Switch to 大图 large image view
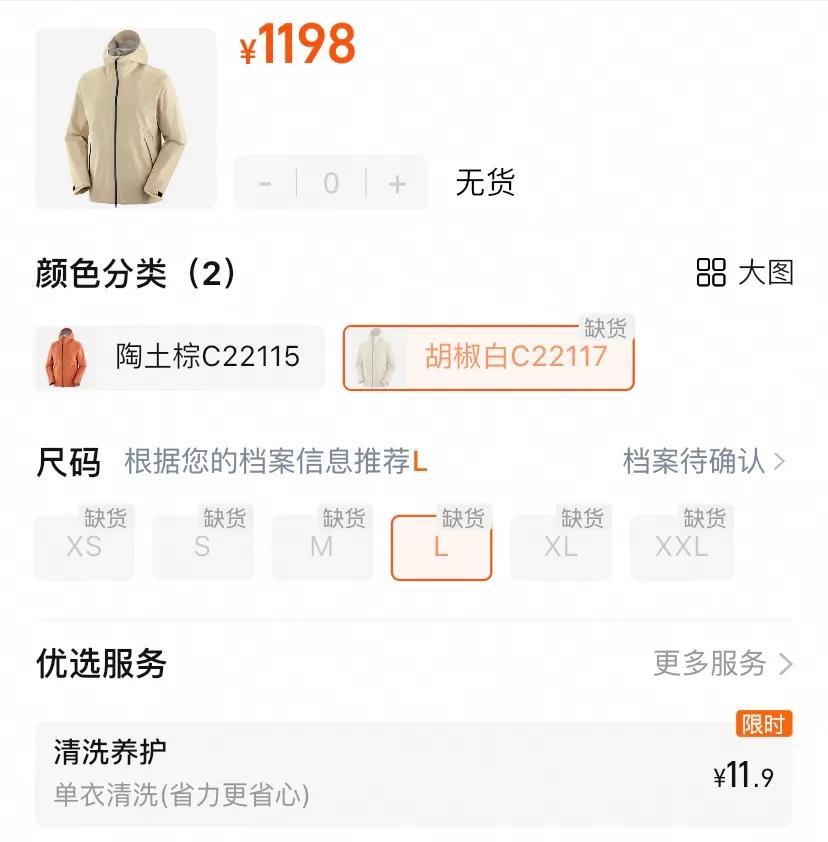The width and height of the screenshot is (828, 842). coord(745,272)
